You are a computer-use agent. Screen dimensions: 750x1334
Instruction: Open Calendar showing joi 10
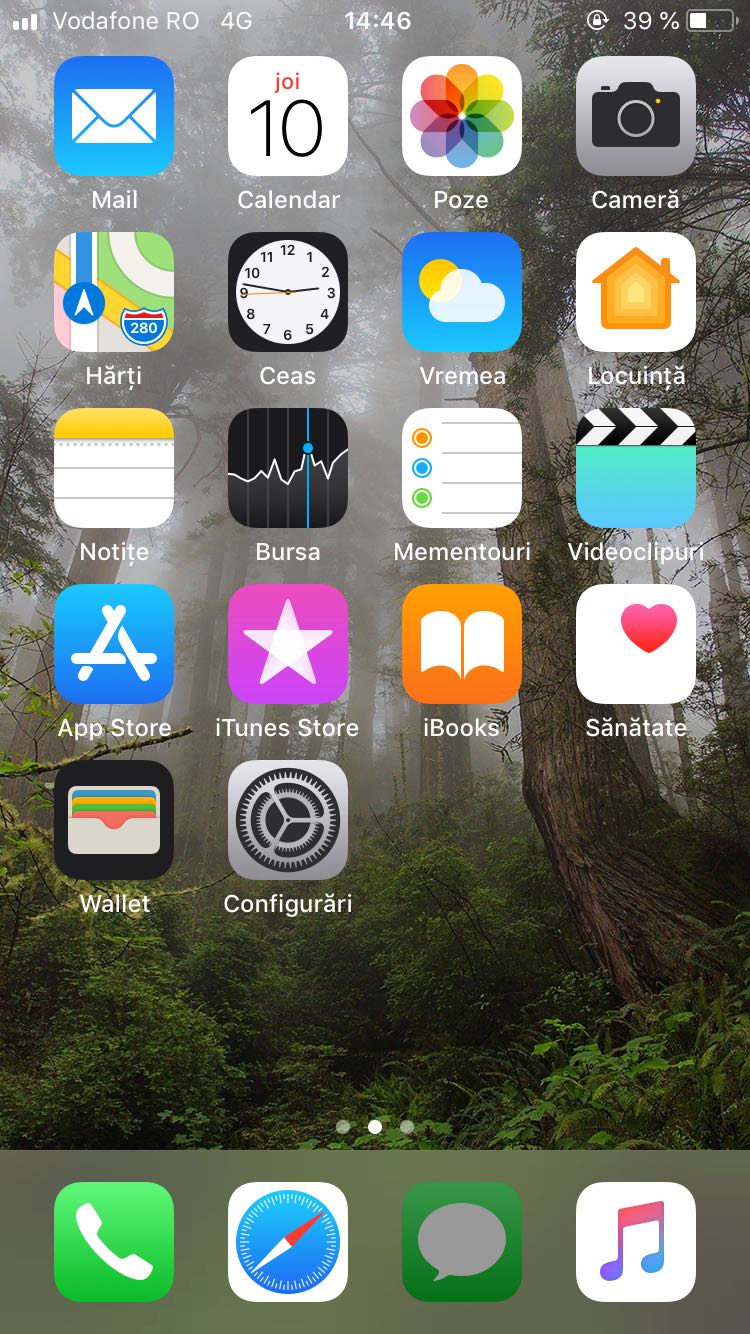(x=288, y=116)
